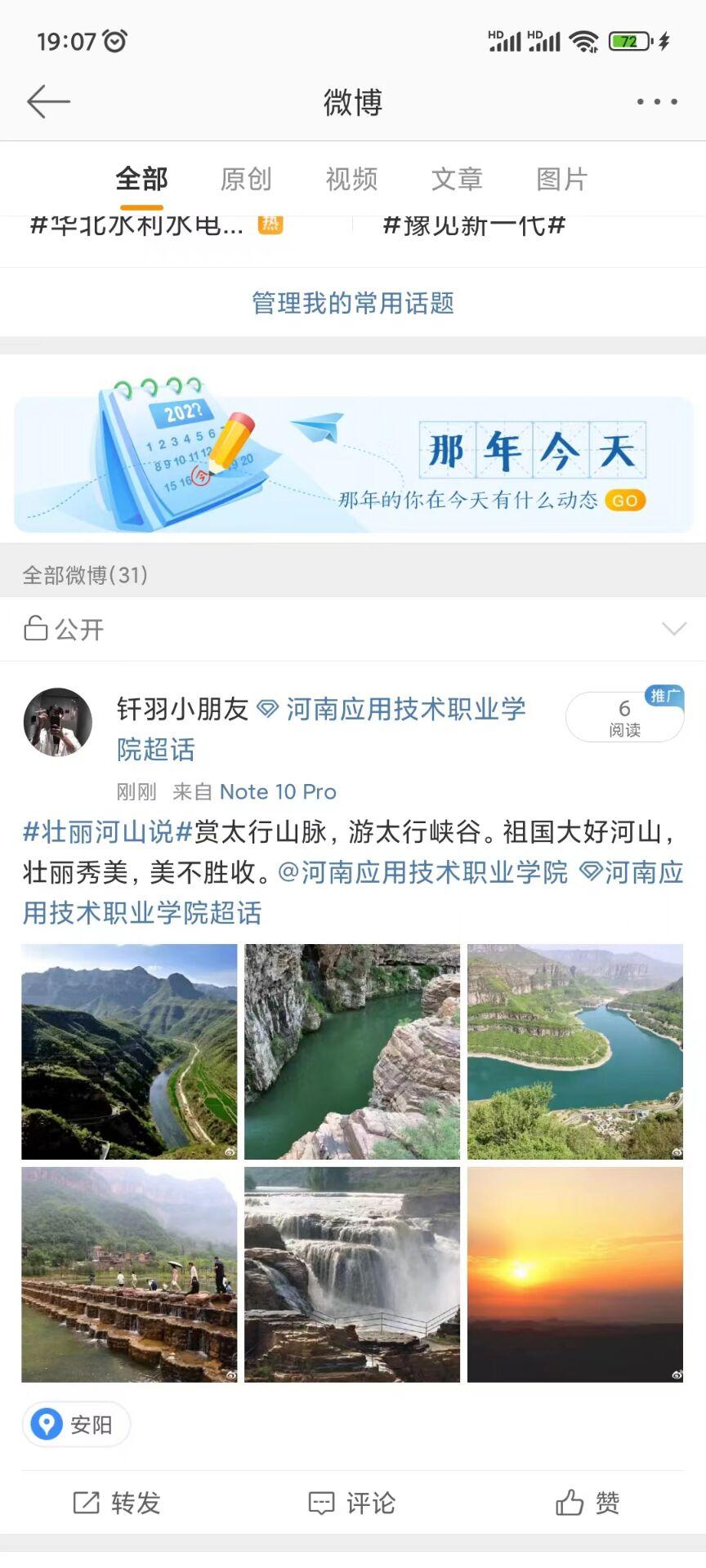The width and height of the screenshot is (706, 1568).
Task: Open 钎羽小朋友's profile avatar
Action: tap(57, 722)
